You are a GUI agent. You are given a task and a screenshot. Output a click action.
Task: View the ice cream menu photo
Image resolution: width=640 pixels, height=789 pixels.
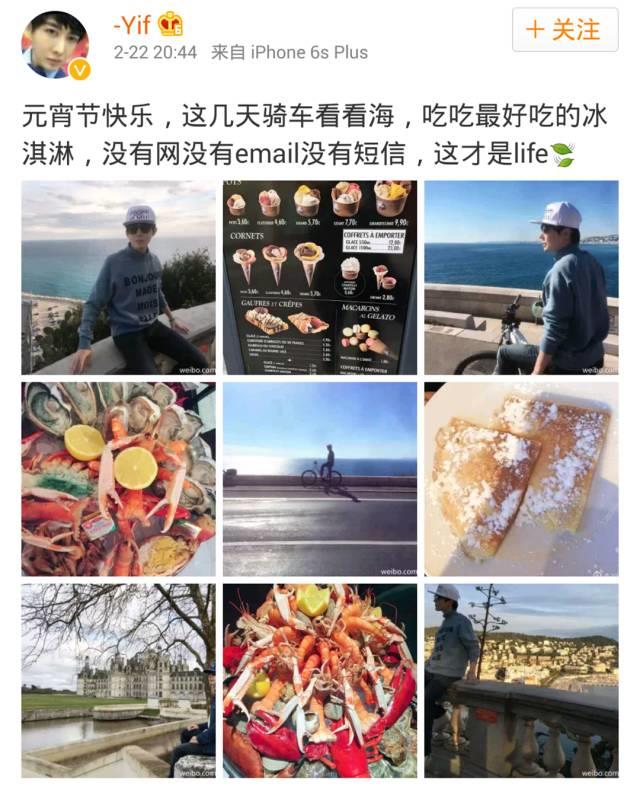(320, 277)
